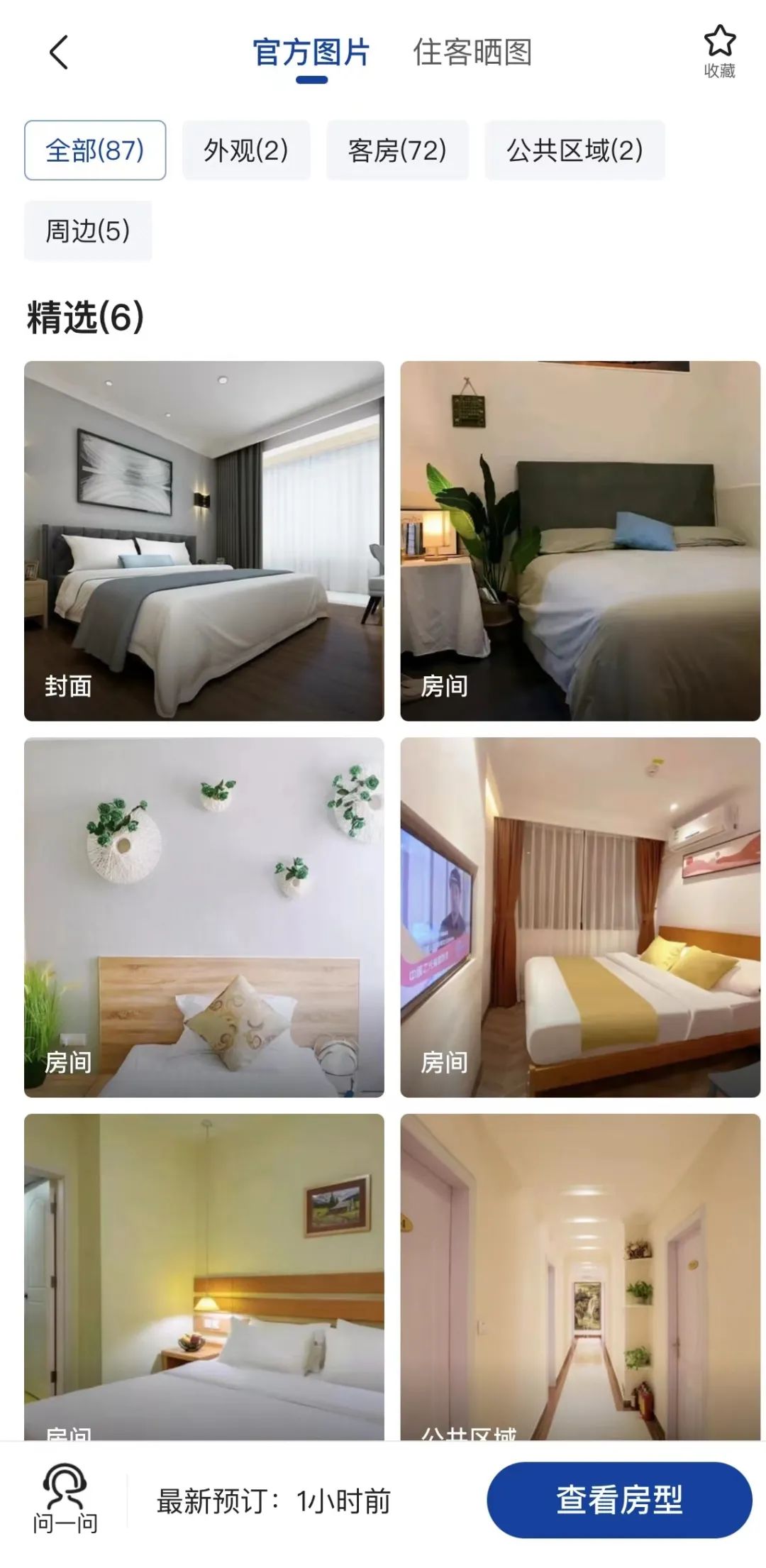This screenshot has height=1568, width=766.
Task: Switch to the 住客晒图 tab
Action: tap(472, 53)
